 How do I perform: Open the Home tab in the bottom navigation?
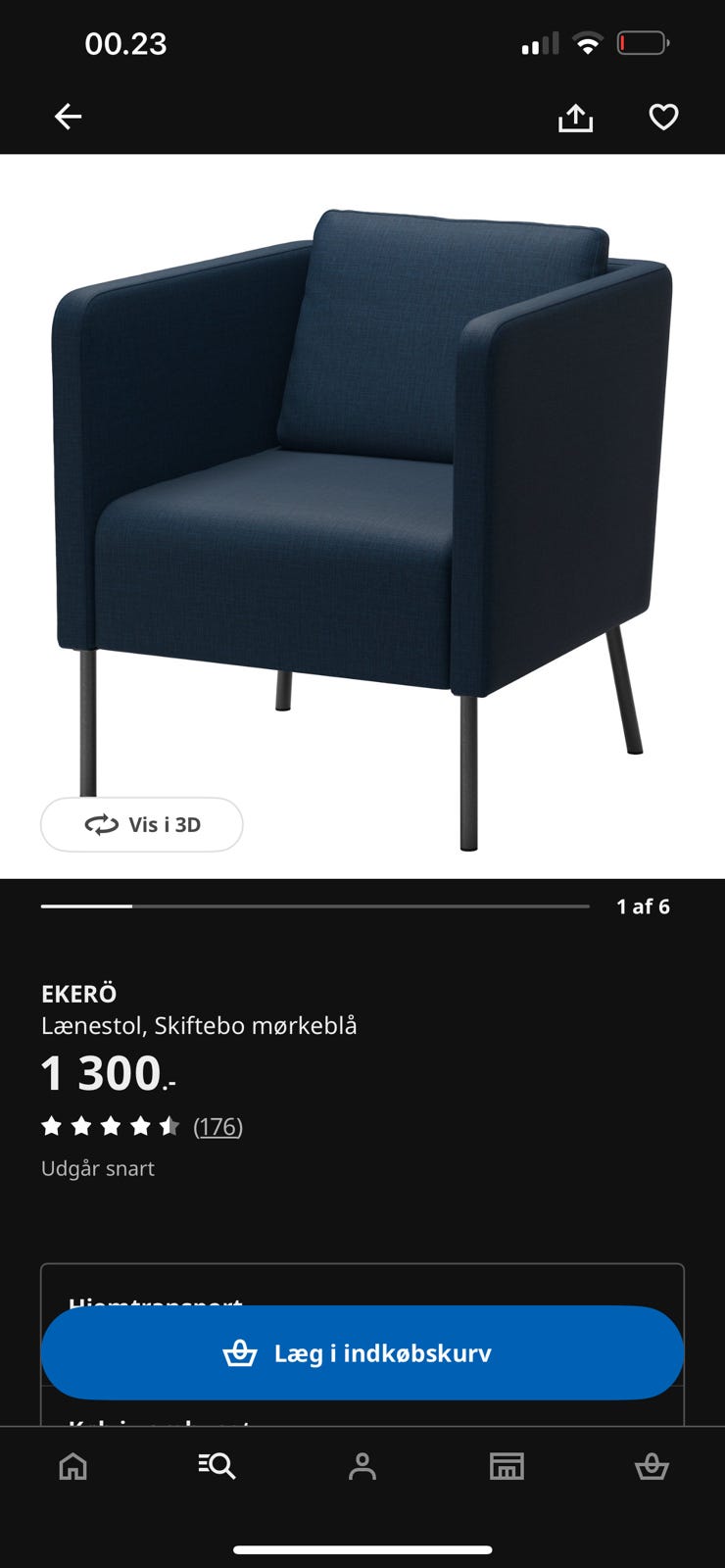[x=72, y=1467]
